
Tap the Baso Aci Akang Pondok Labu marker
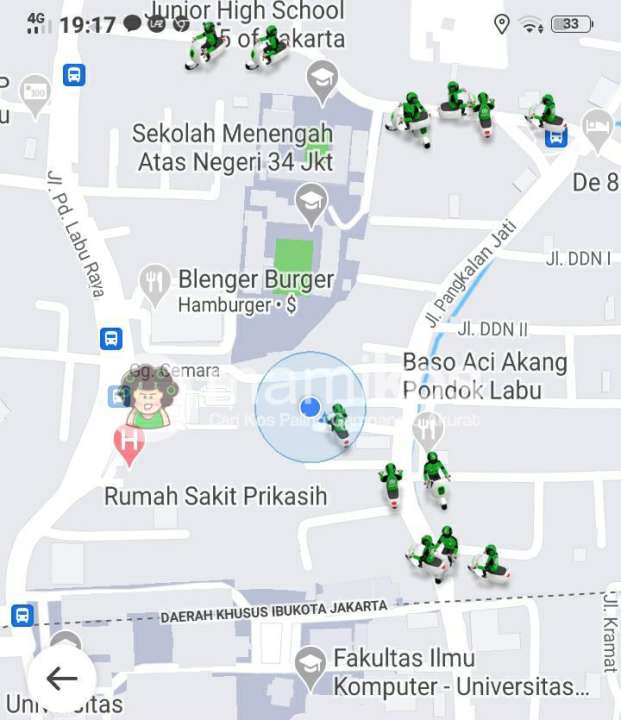tap(427, 428)
